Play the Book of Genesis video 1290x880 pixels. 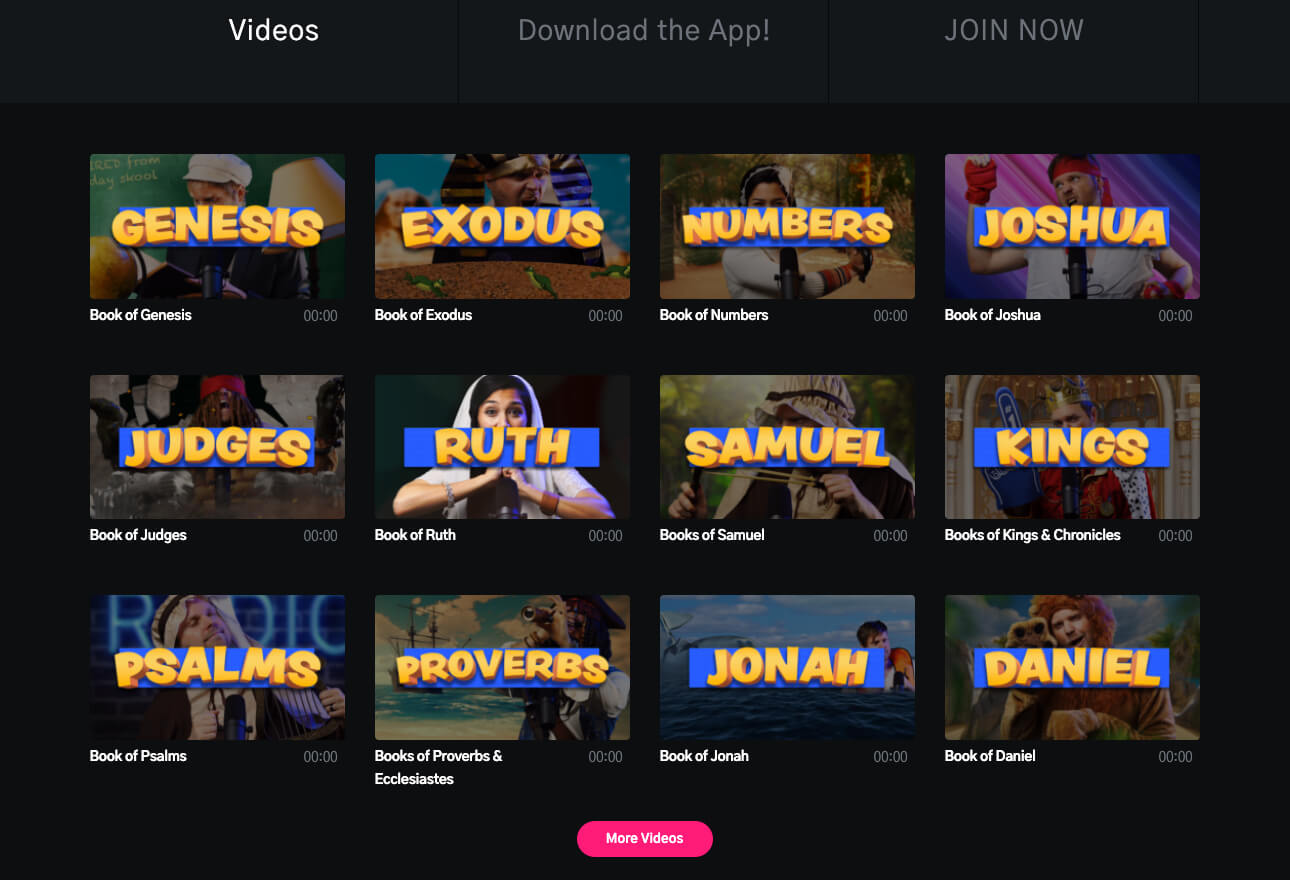click(217, 227)
